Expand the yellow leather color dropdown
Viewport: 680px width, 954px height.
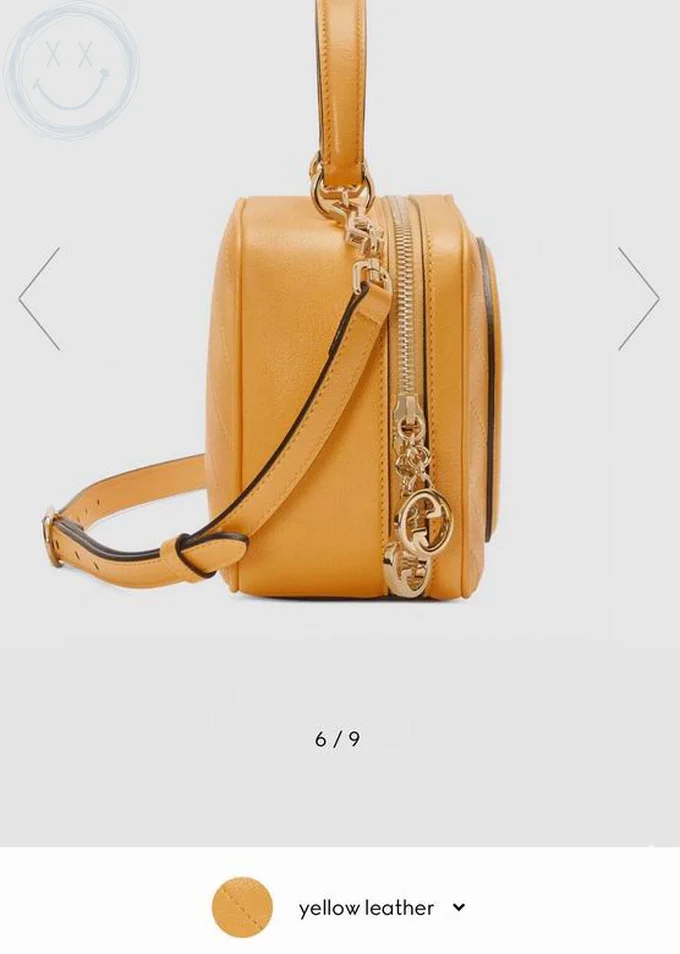(x=459, y=907)
